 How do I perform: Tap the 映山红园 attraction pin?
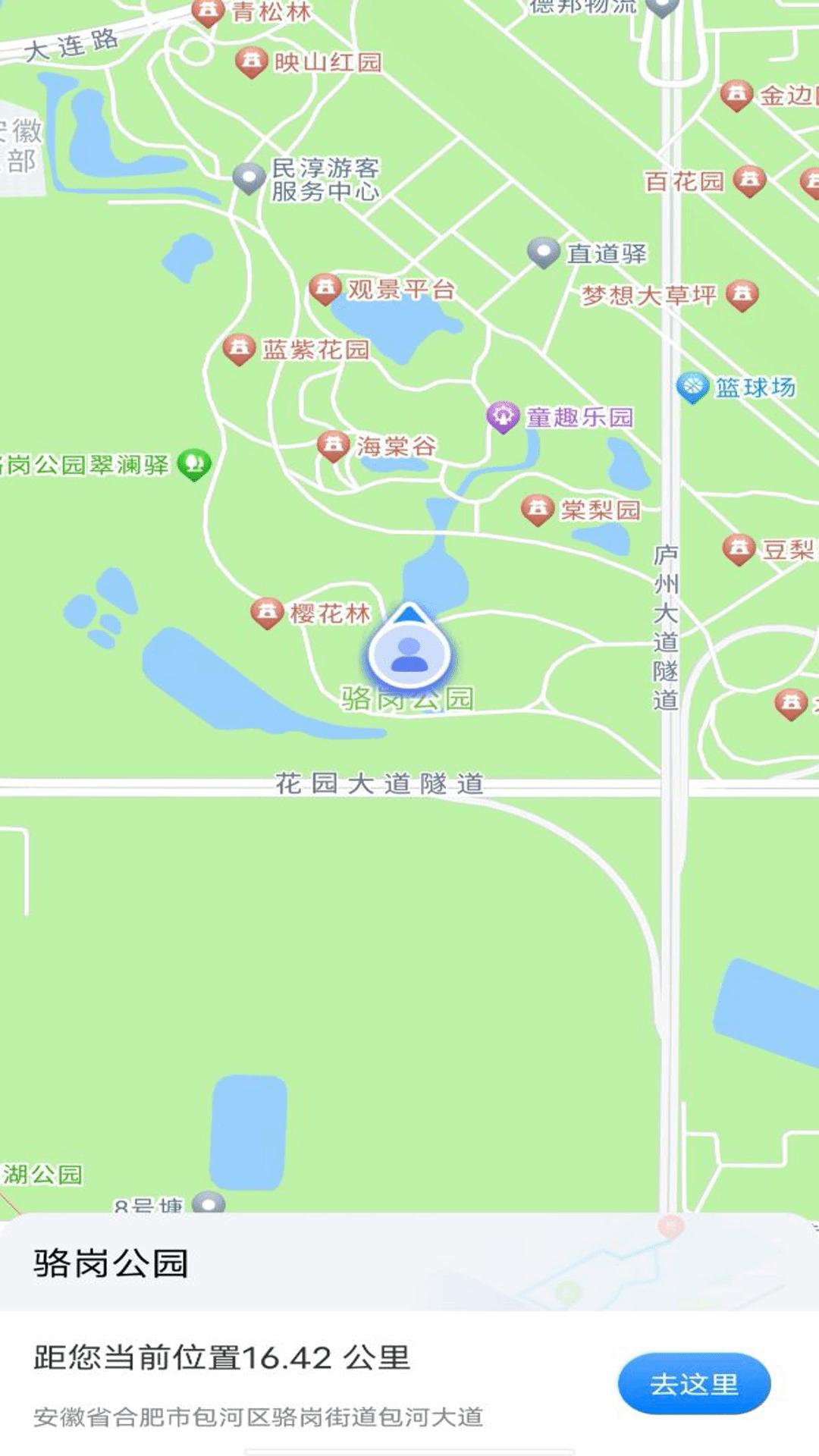click(252, 61)
